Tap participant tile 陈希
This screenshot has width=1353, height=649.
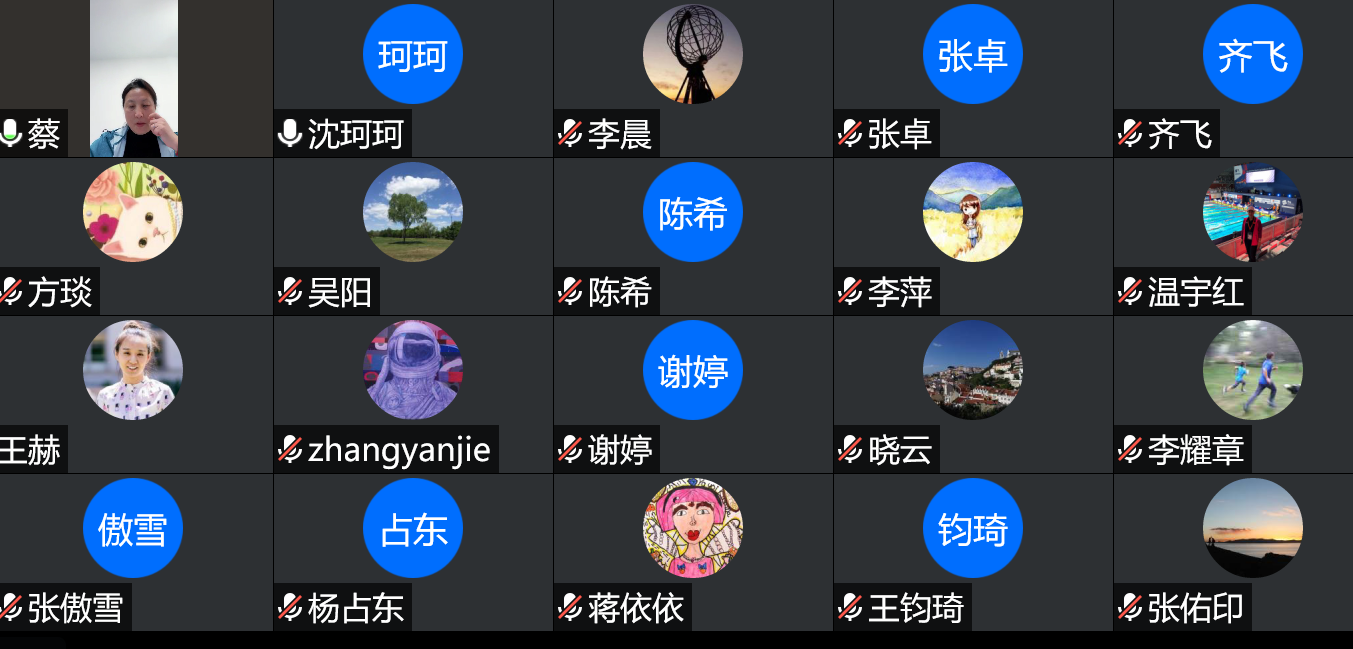point(692,236)
